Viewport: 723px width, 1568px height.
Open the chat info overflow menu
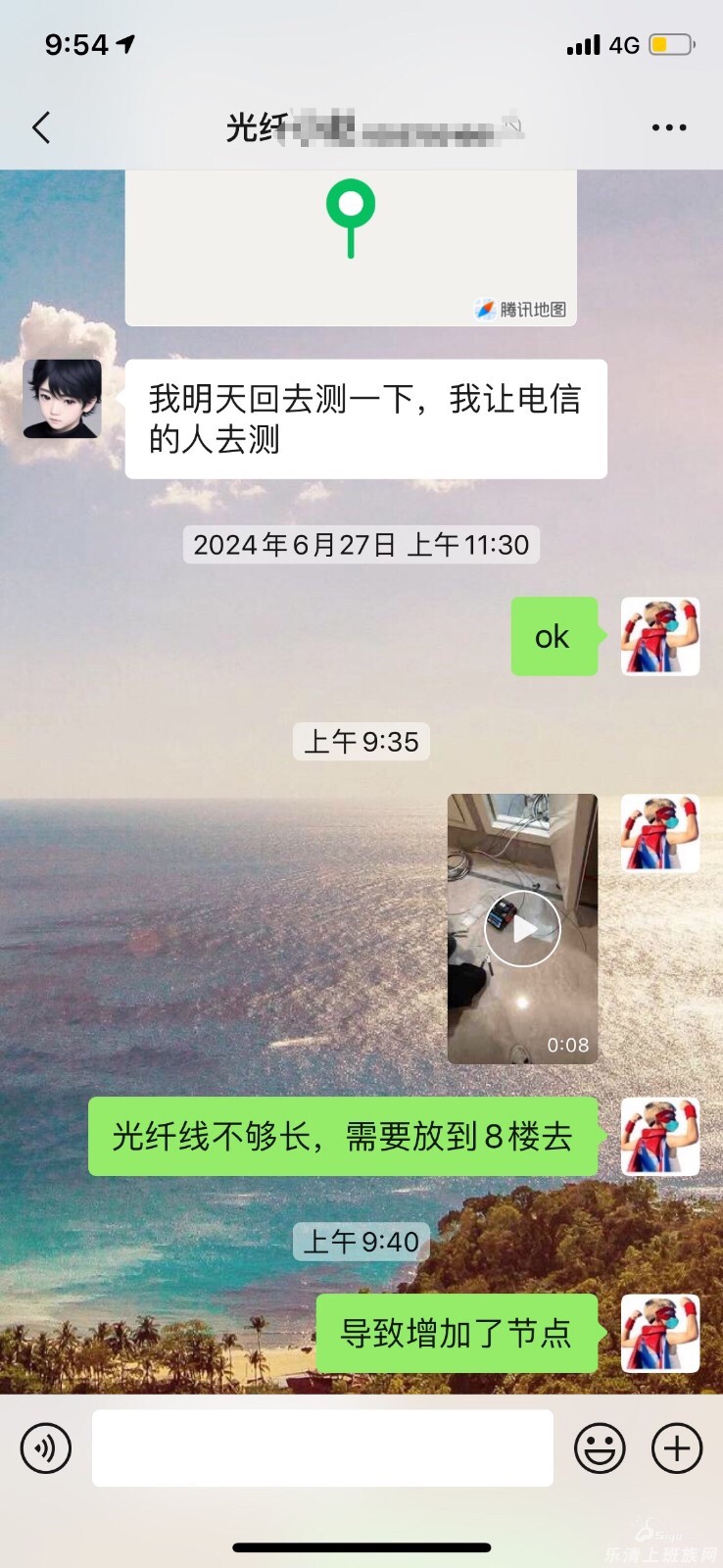click(668, 127)
